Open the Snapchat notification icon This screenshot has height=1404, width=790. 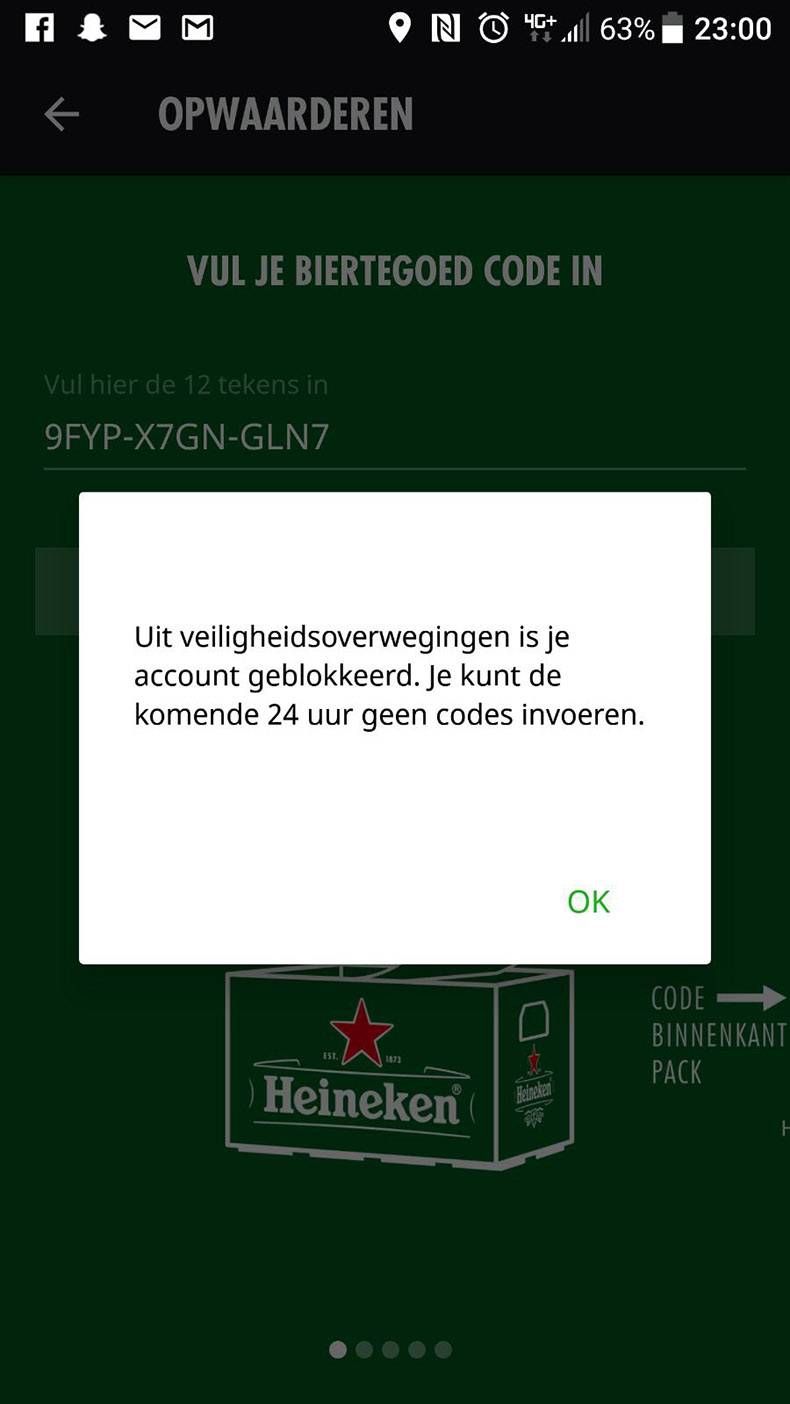91,27
